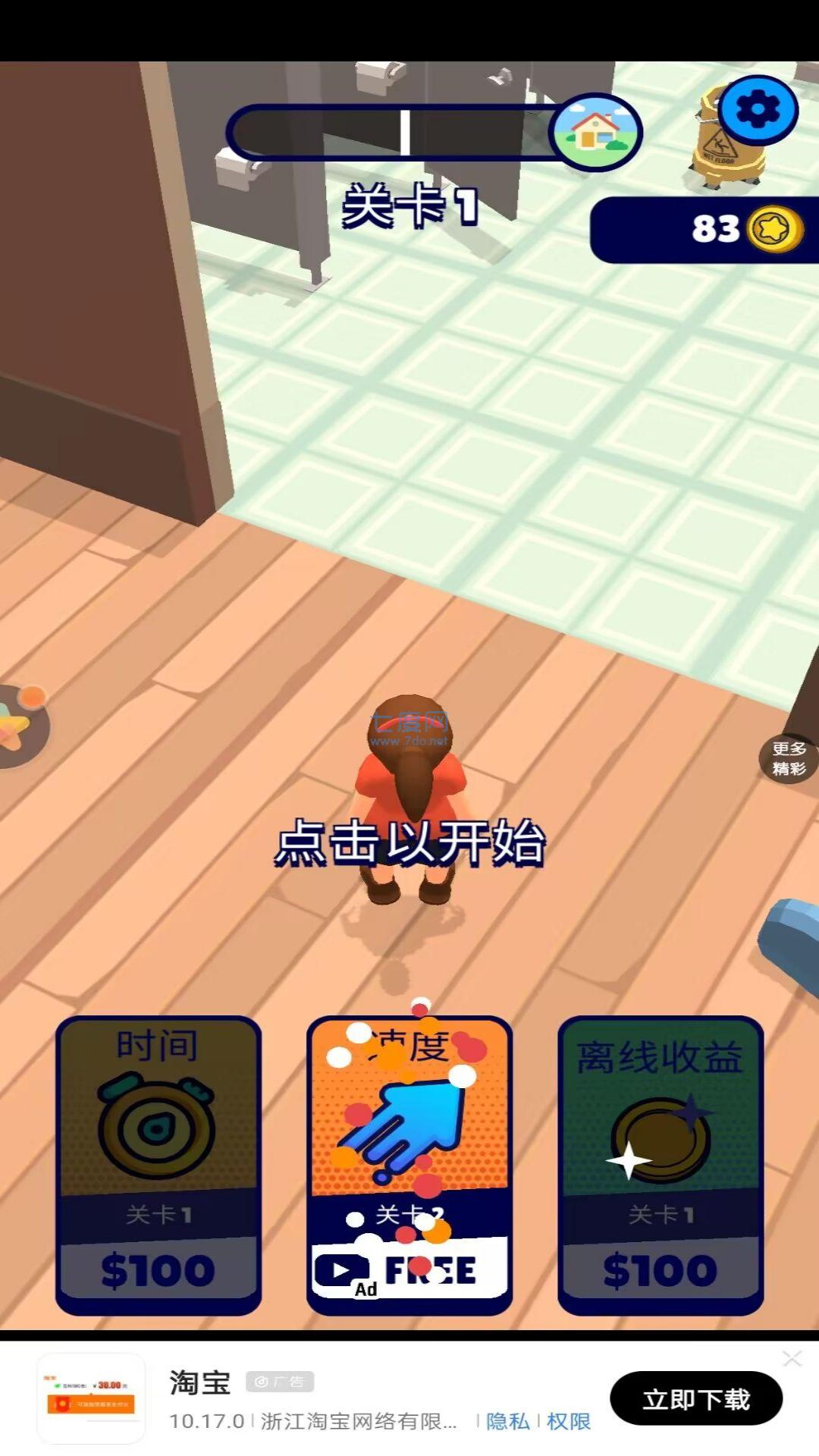Open the ad's 权限 link

click(x=569, y=1421)
